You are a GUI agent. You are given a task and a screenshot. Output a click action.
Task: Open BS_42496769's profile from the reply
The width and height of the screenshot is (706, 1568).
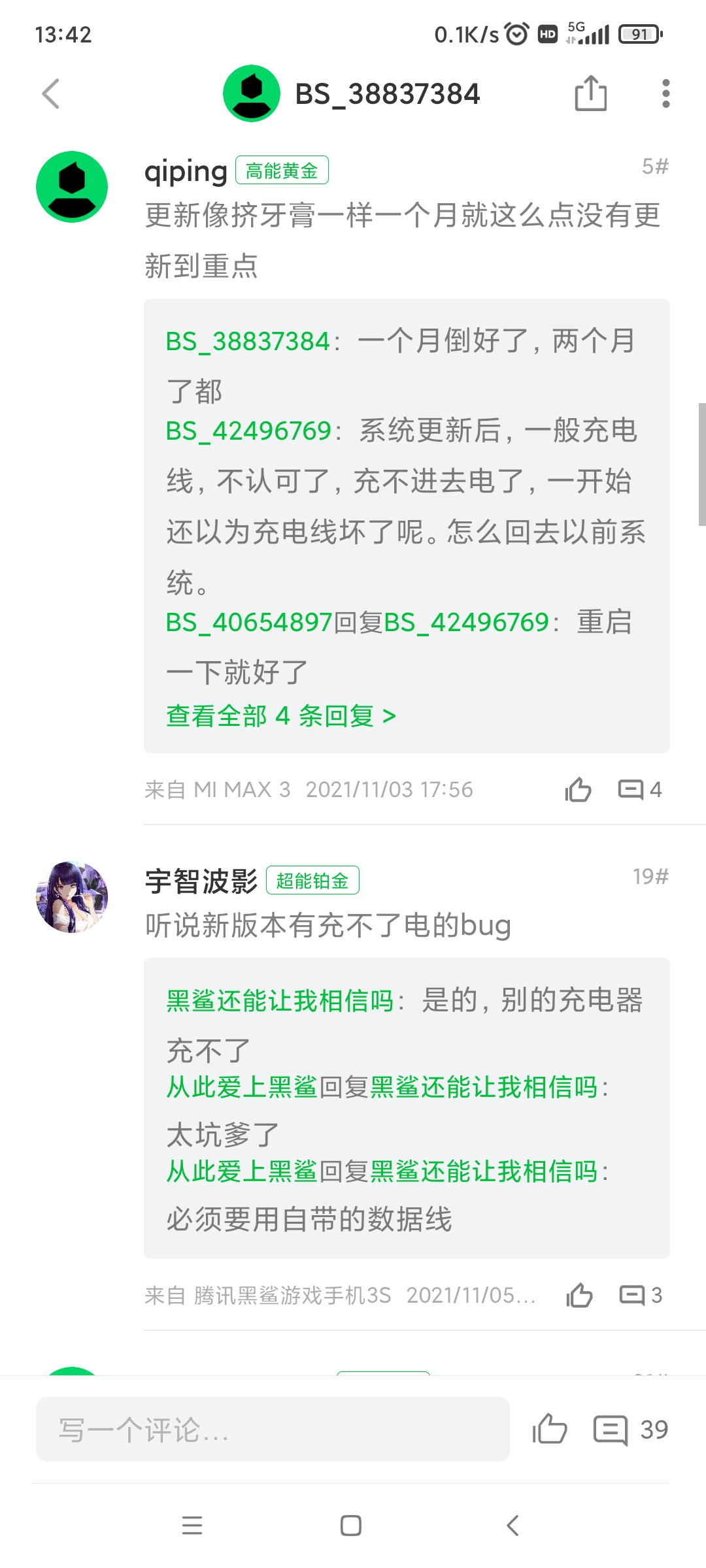248,431
